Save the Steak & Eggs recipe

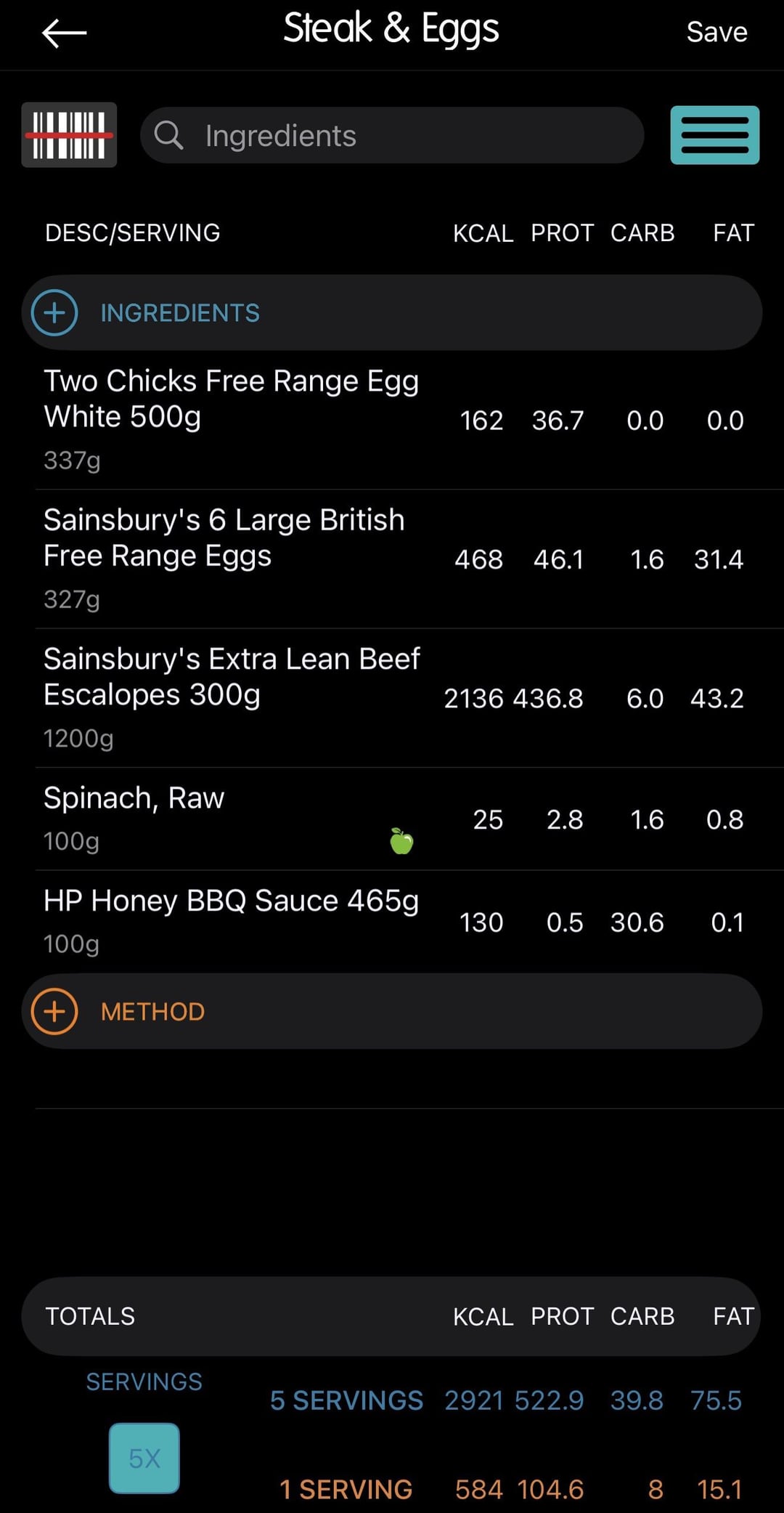(716, 33)
